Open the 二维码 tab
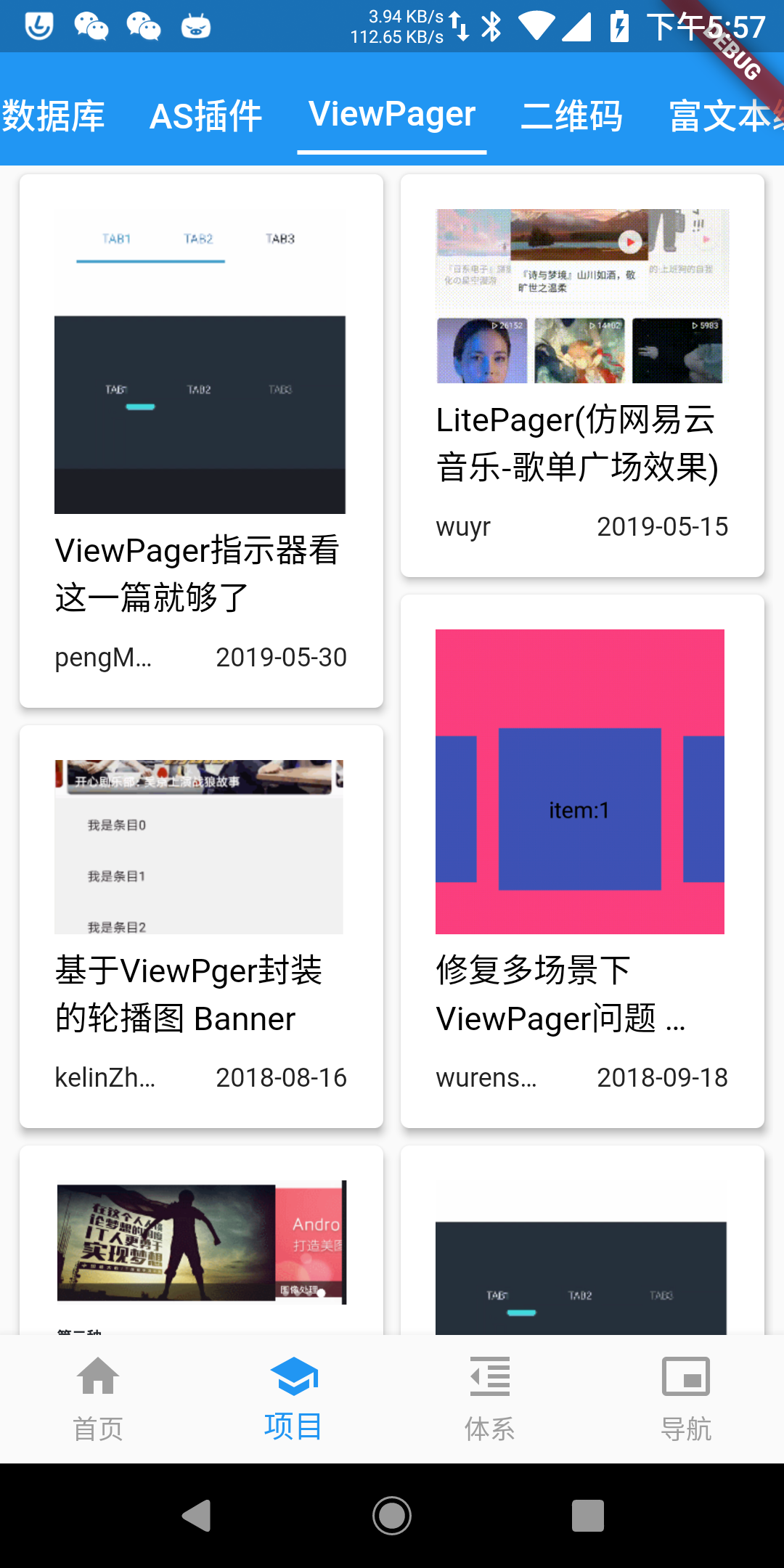Screen dimensions: 784x1568 tap(571, 115)
